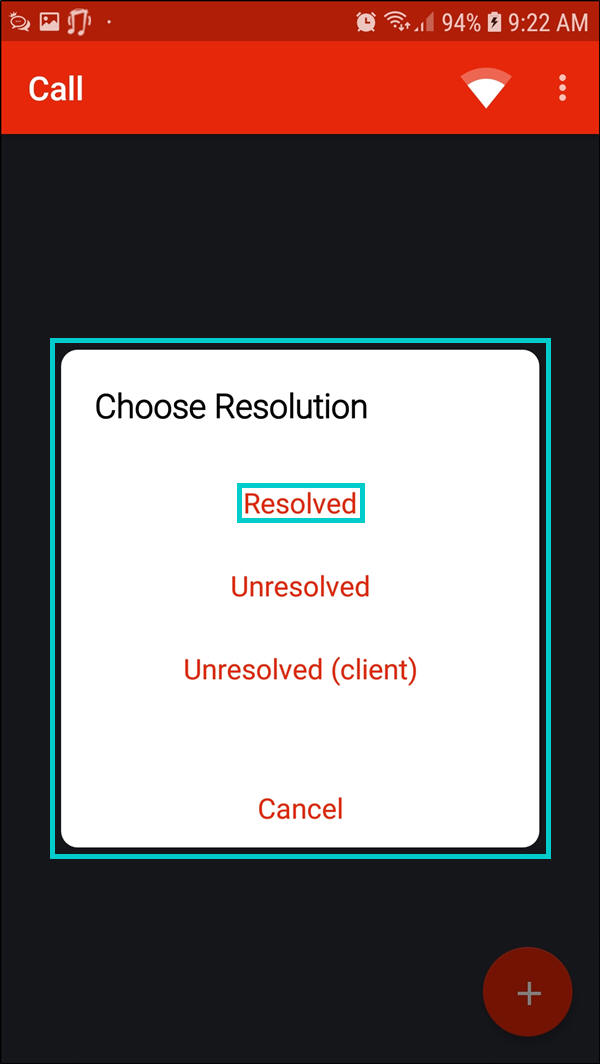Cancel the Choose Resolution dialog
600x1064 pixels.
300,808
